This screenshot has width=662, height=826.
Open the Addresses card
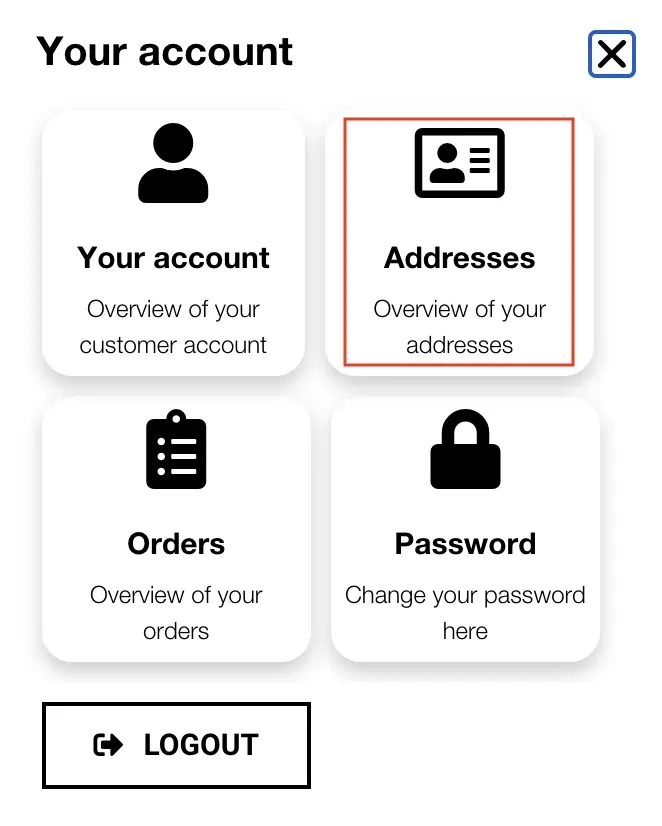coord(459,243)
